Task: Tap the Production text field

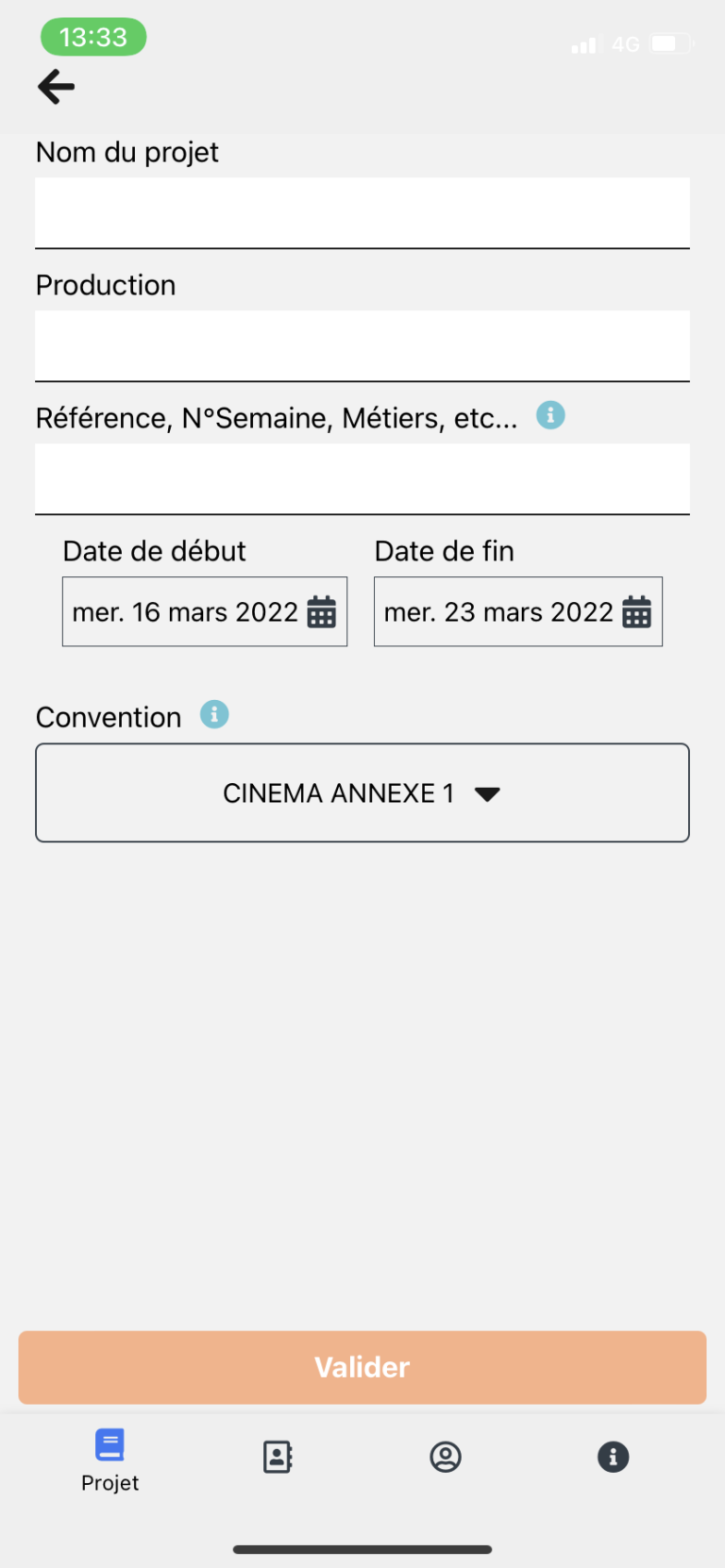Action: pos(362,346)
